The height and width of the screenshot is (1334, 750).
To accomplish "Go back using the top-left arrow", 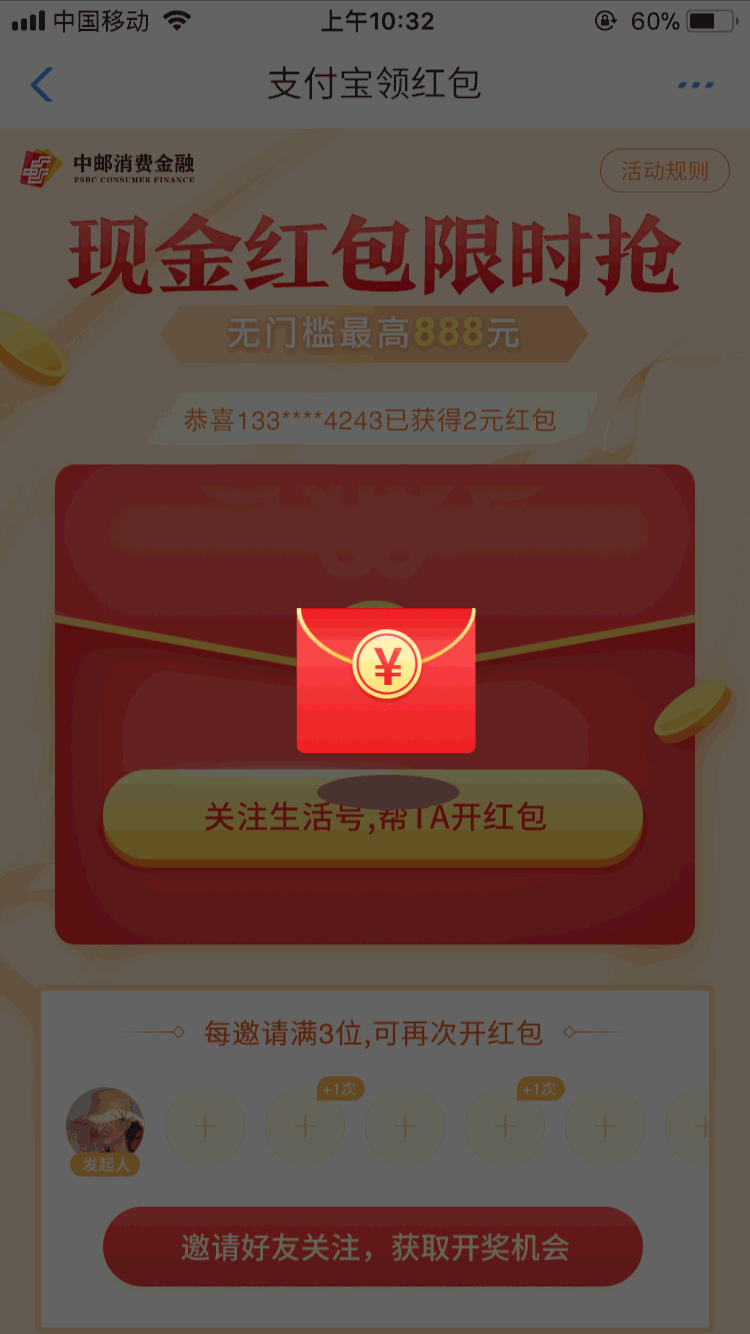I will pos(41,85).
